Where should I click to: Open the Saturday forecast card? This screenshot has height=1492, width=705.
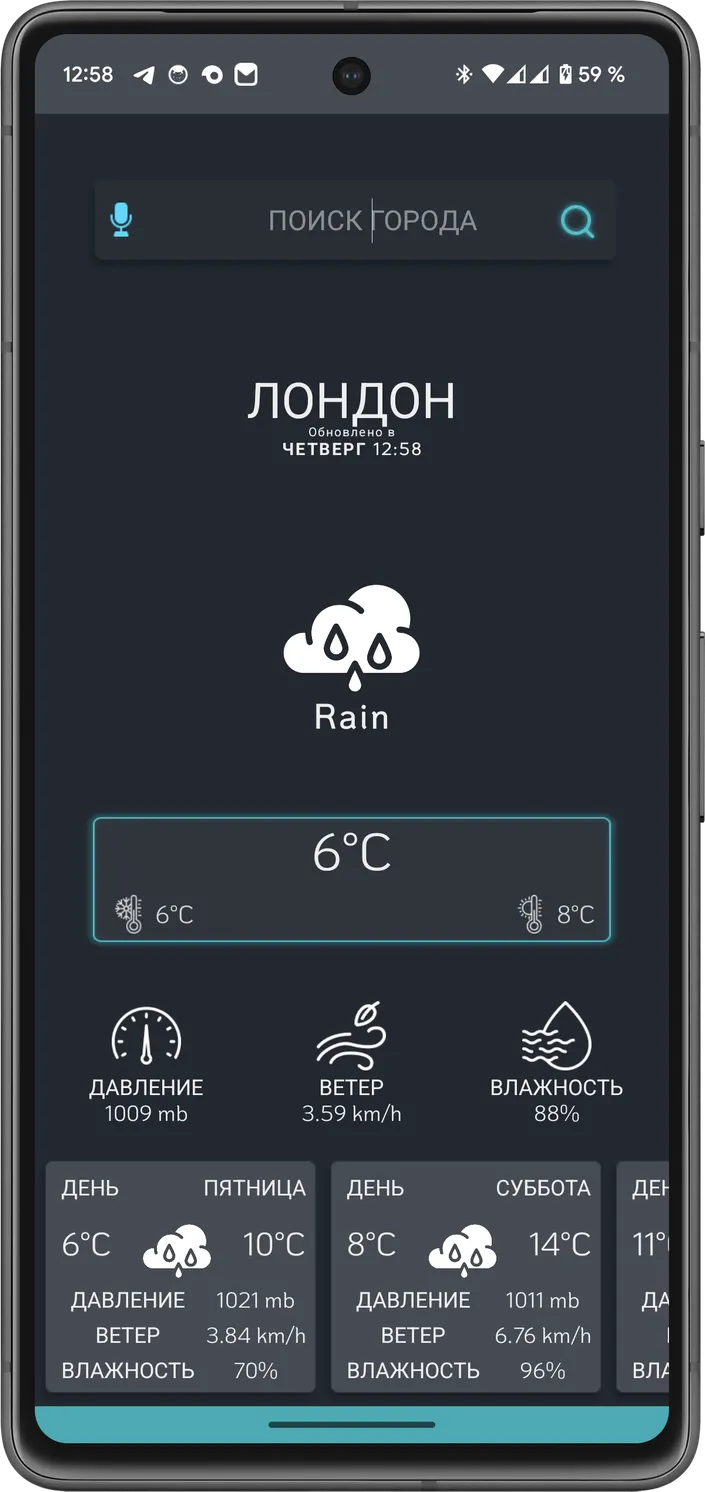pyautogui.click(x=466, y=1277)
